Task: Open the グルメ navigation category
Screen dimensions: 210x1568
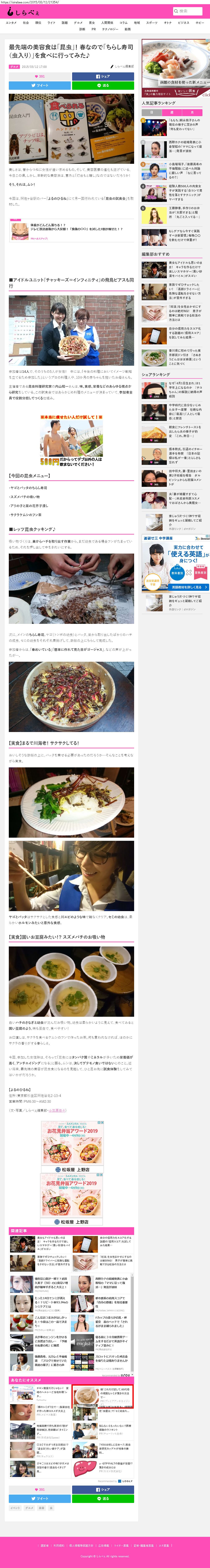Action: [78, 23]
